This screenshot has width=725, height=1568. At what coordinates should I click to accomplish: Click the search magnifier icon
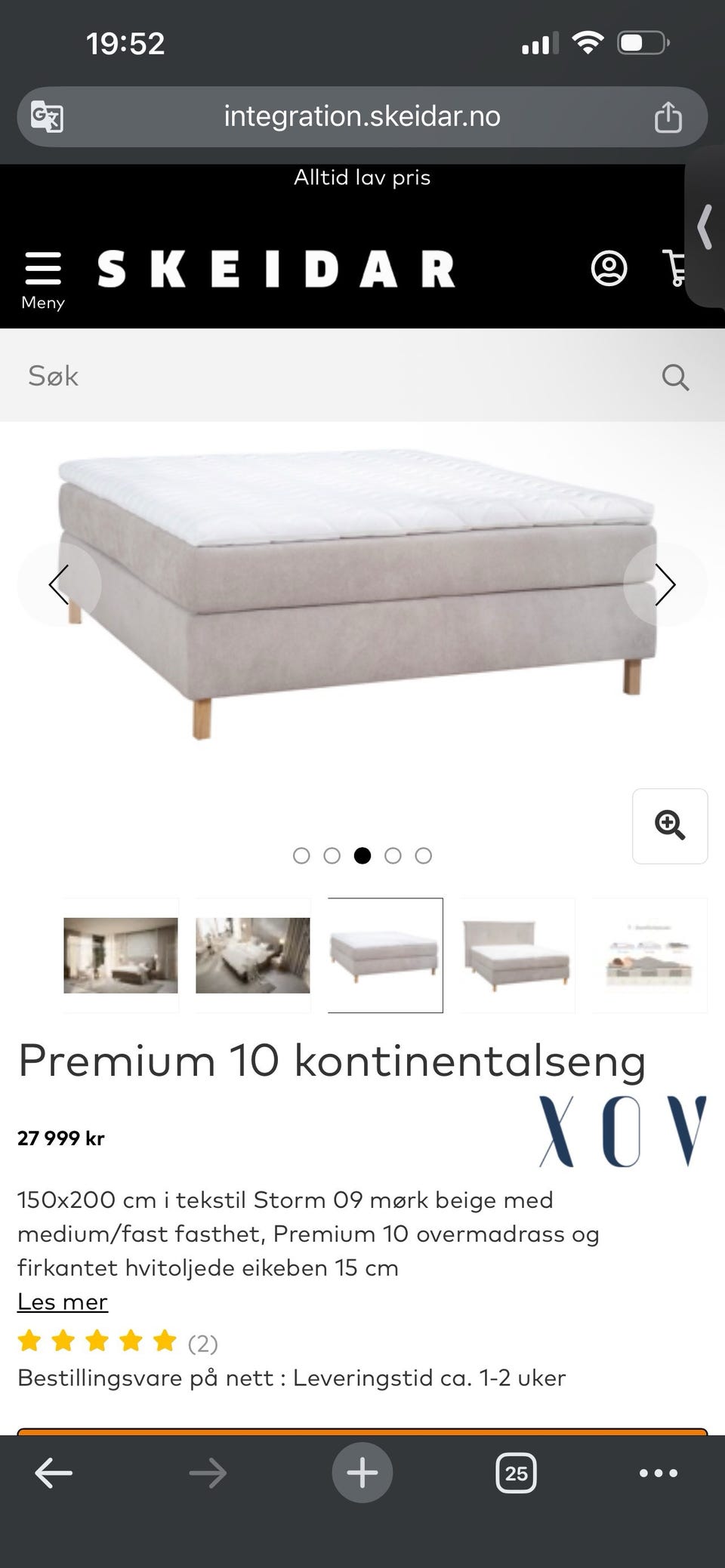coord(675,376)
